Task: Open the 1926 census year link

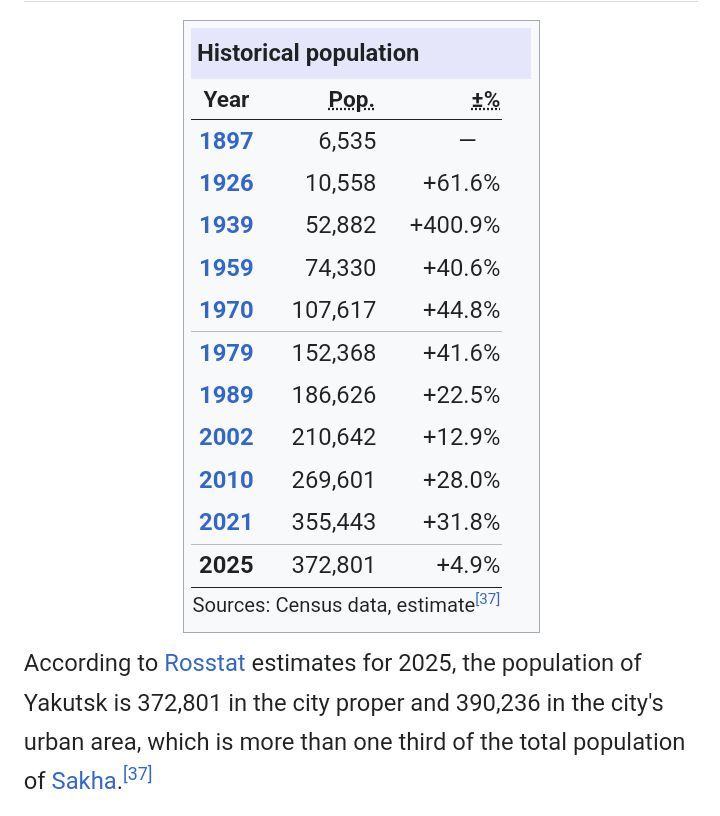Action: coord(226,183)
